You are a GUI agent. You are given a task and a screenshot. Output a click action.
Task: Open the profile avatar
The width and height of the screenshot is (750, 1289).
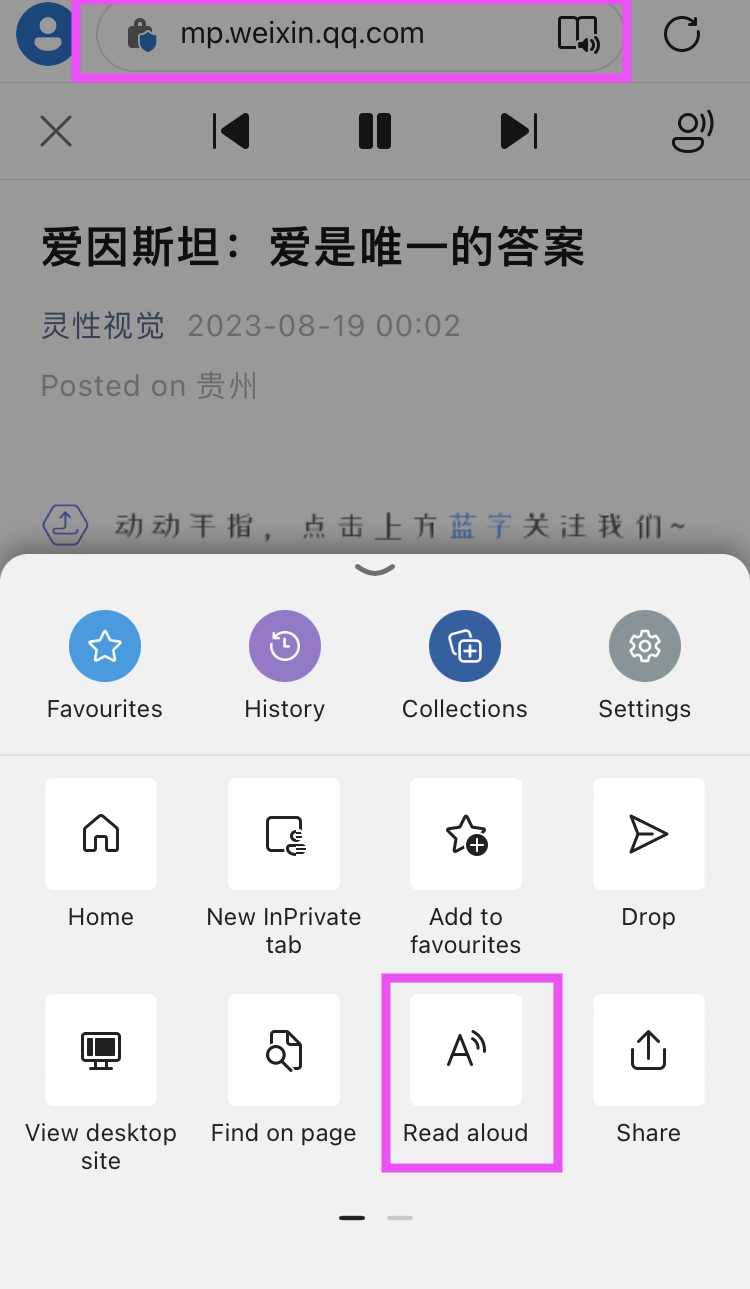click(x=46, y=34)
